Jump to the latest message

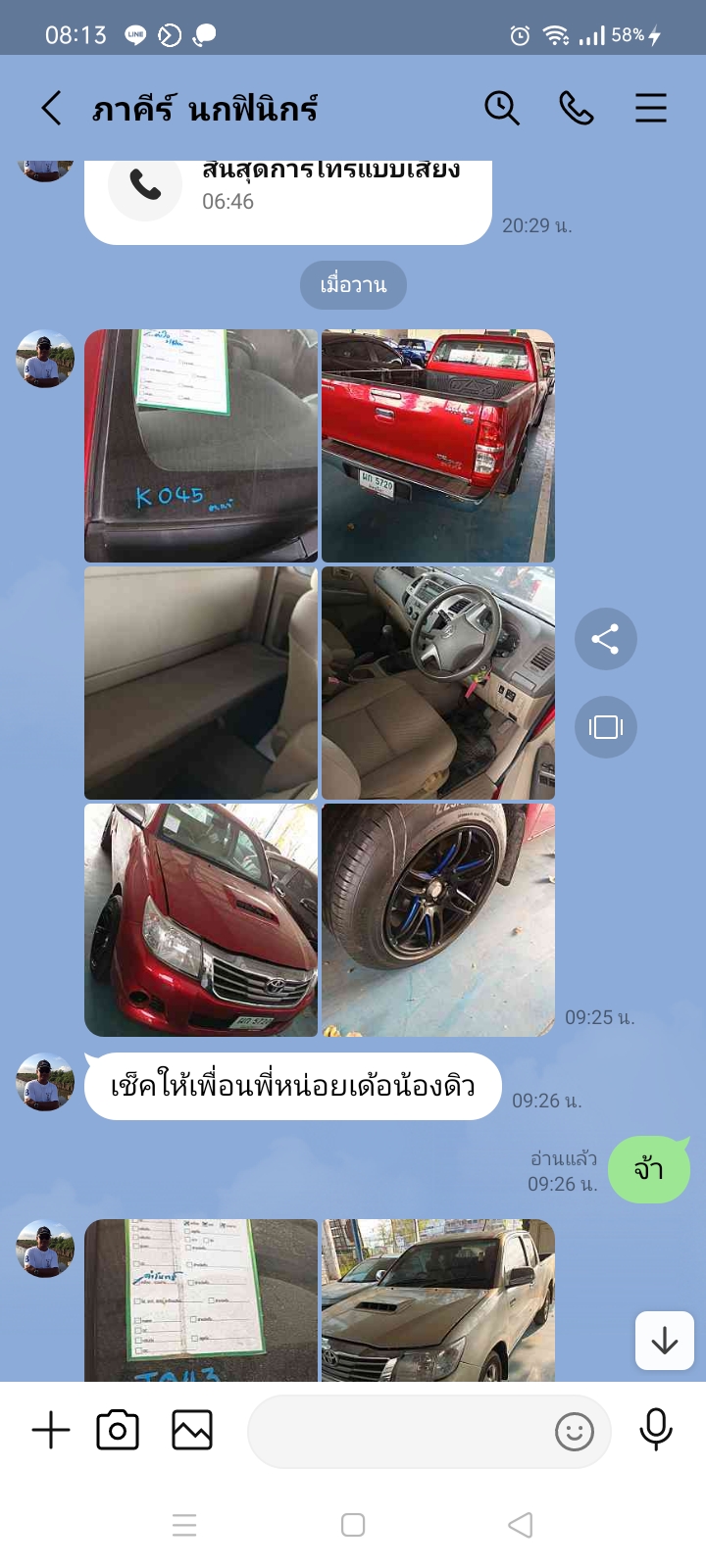pos(665,1340)
